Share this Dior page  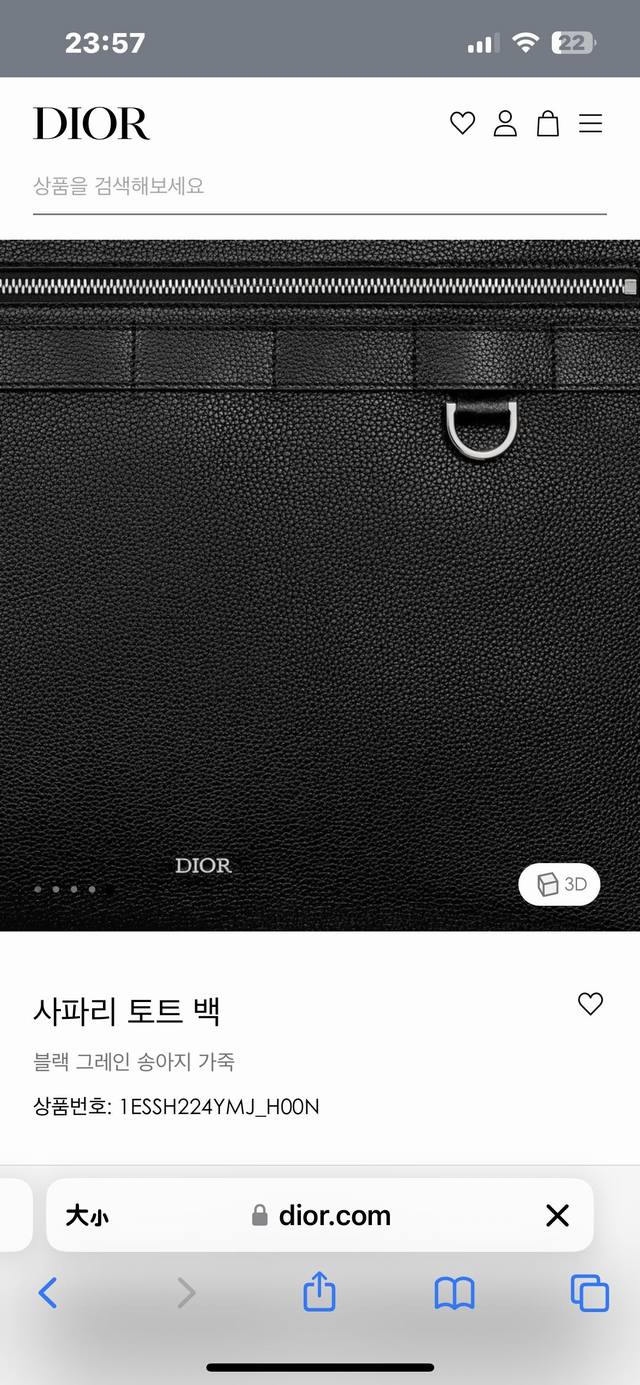point(319,1292)
